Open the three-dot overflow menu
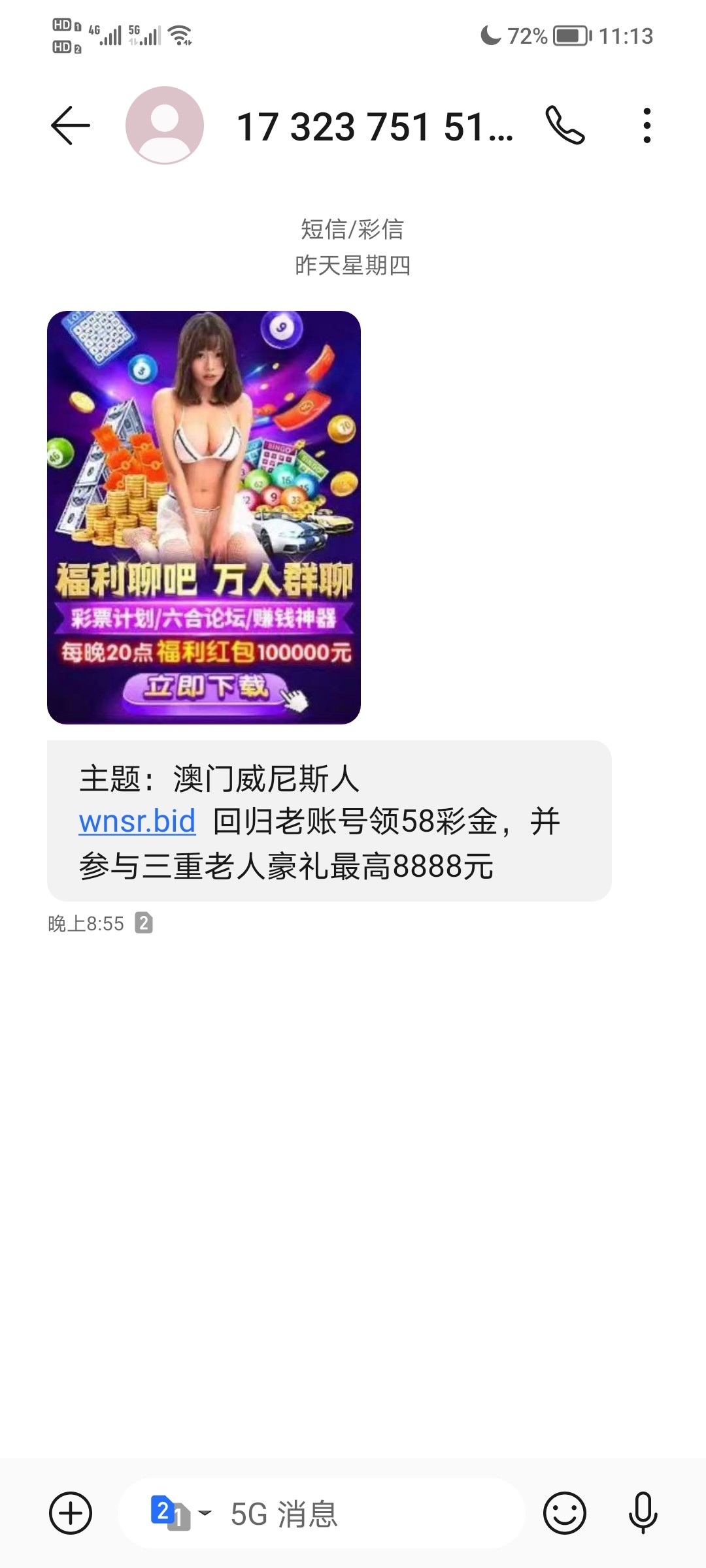Viewport: 706px width, 1568px height. point(647,125)
